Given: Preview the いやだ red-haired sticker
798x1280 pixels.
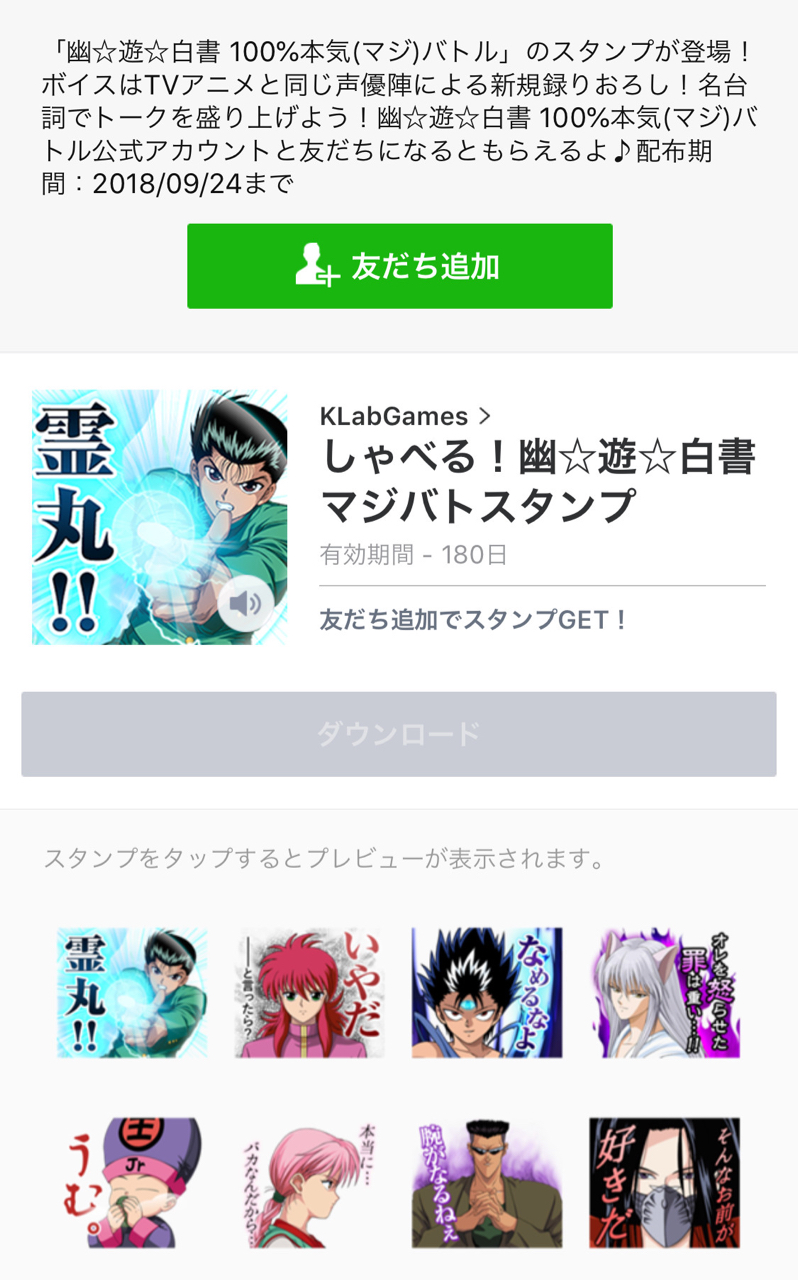Looking at the screenshot, I should point(309,992).
